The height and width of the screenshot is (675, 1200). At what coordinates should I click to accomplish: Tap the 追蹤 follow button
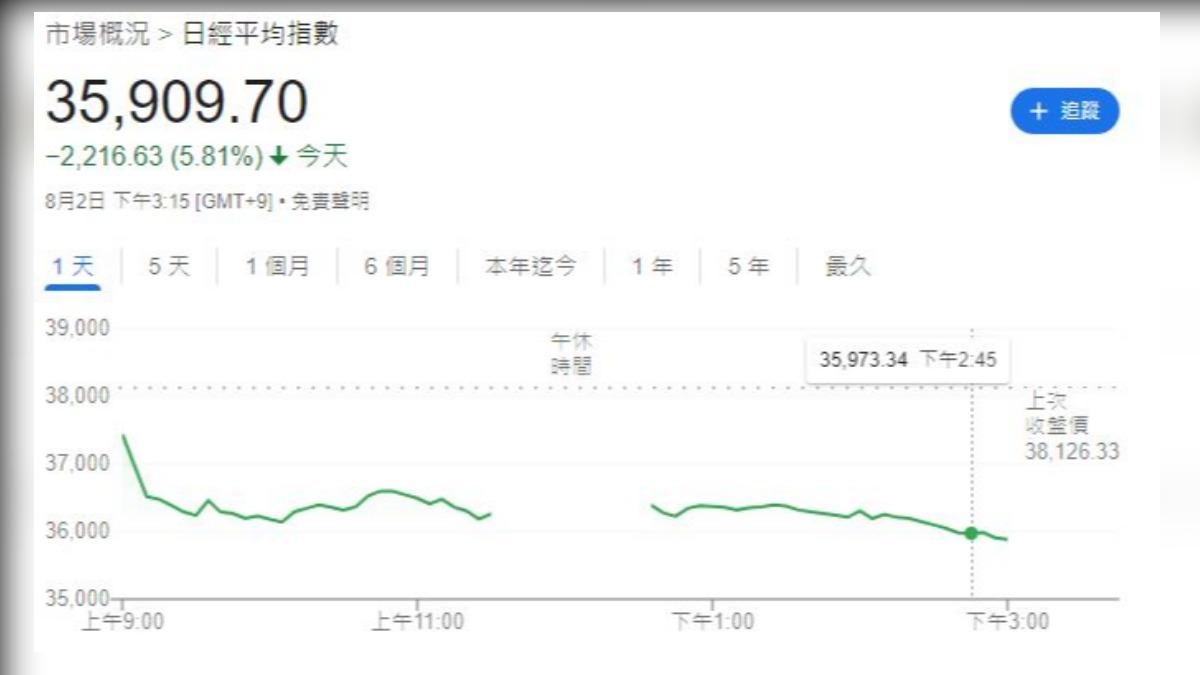tap(1064, 111)
